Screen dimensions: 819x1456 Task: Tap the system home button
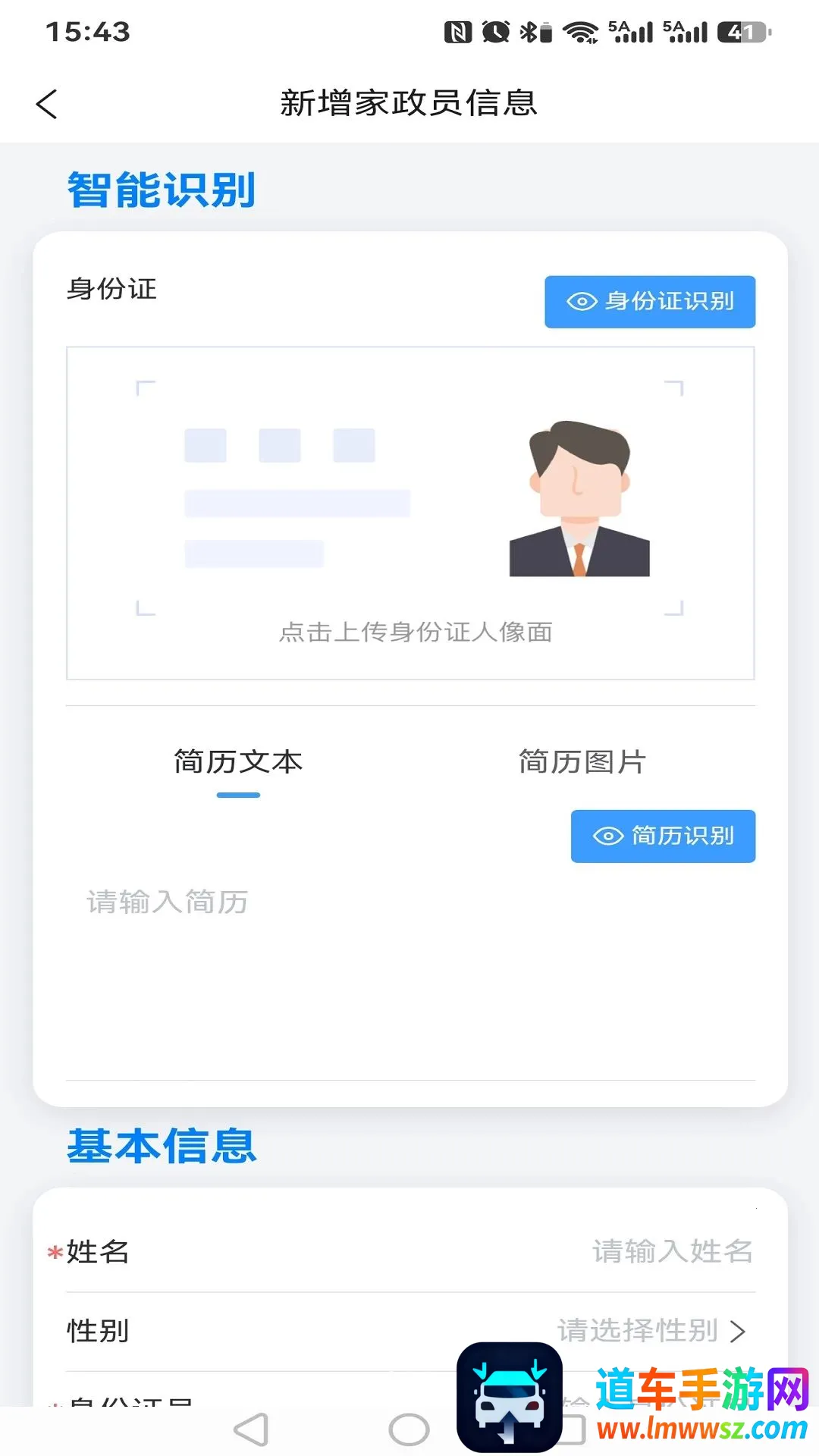[409, 1429]
